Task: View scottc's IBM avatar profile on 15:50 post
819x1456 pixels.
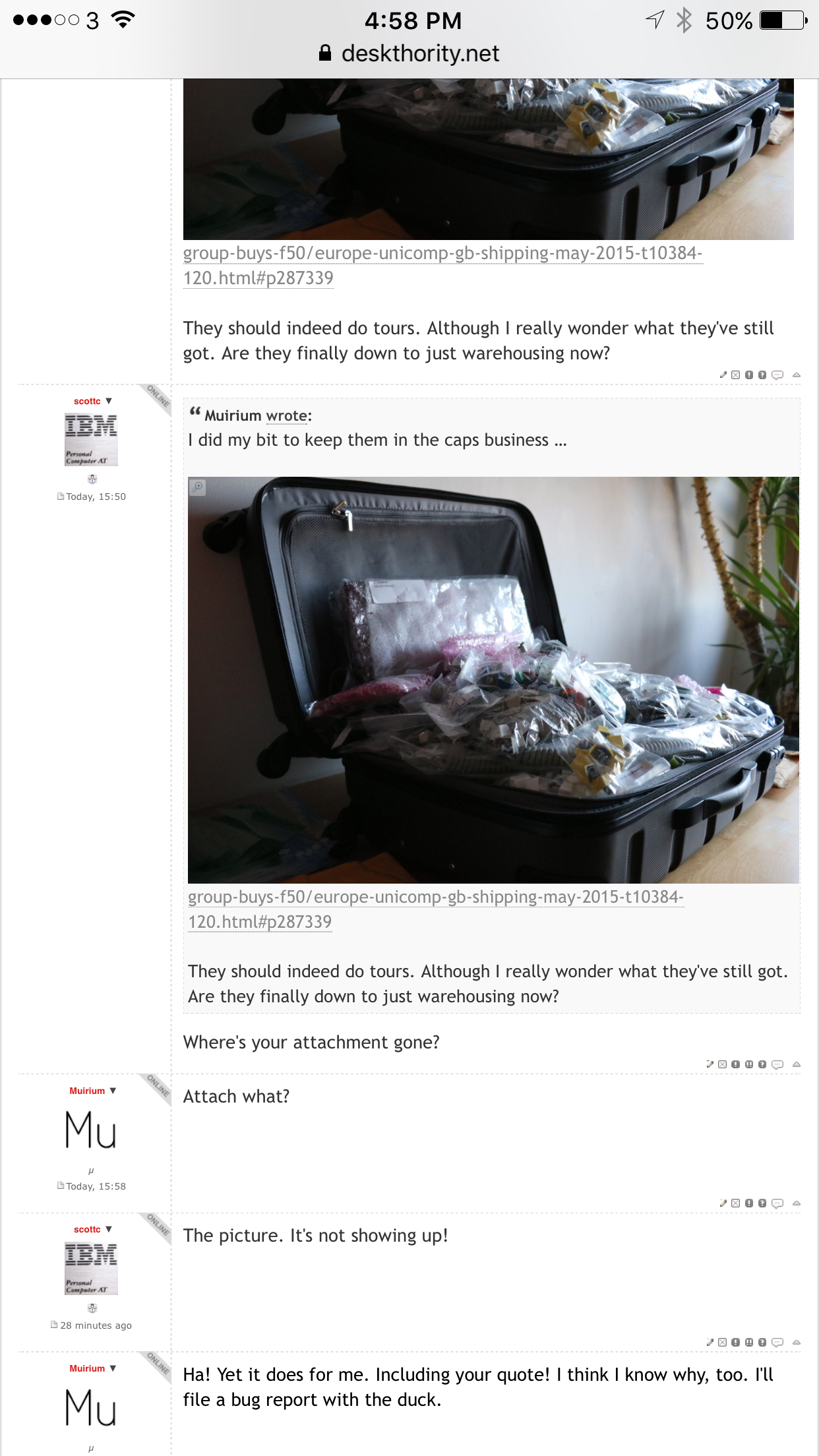Action: click(91, 439)
